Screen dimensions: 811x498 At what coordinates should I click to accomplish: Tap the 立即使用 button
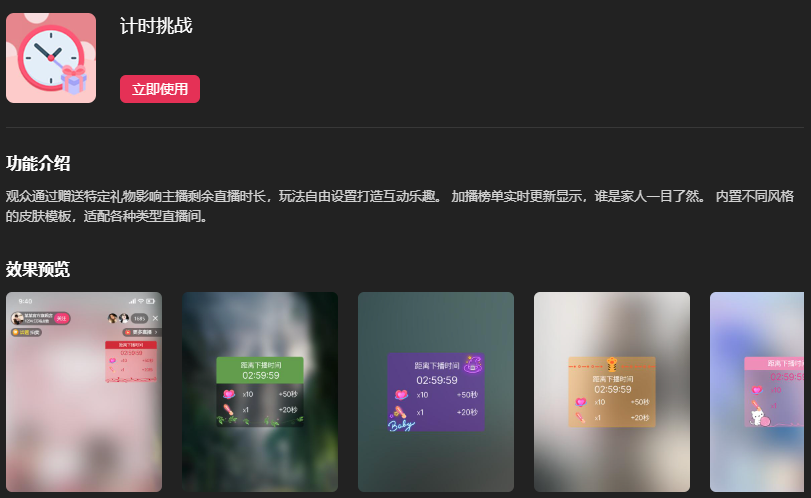point(160,89)
